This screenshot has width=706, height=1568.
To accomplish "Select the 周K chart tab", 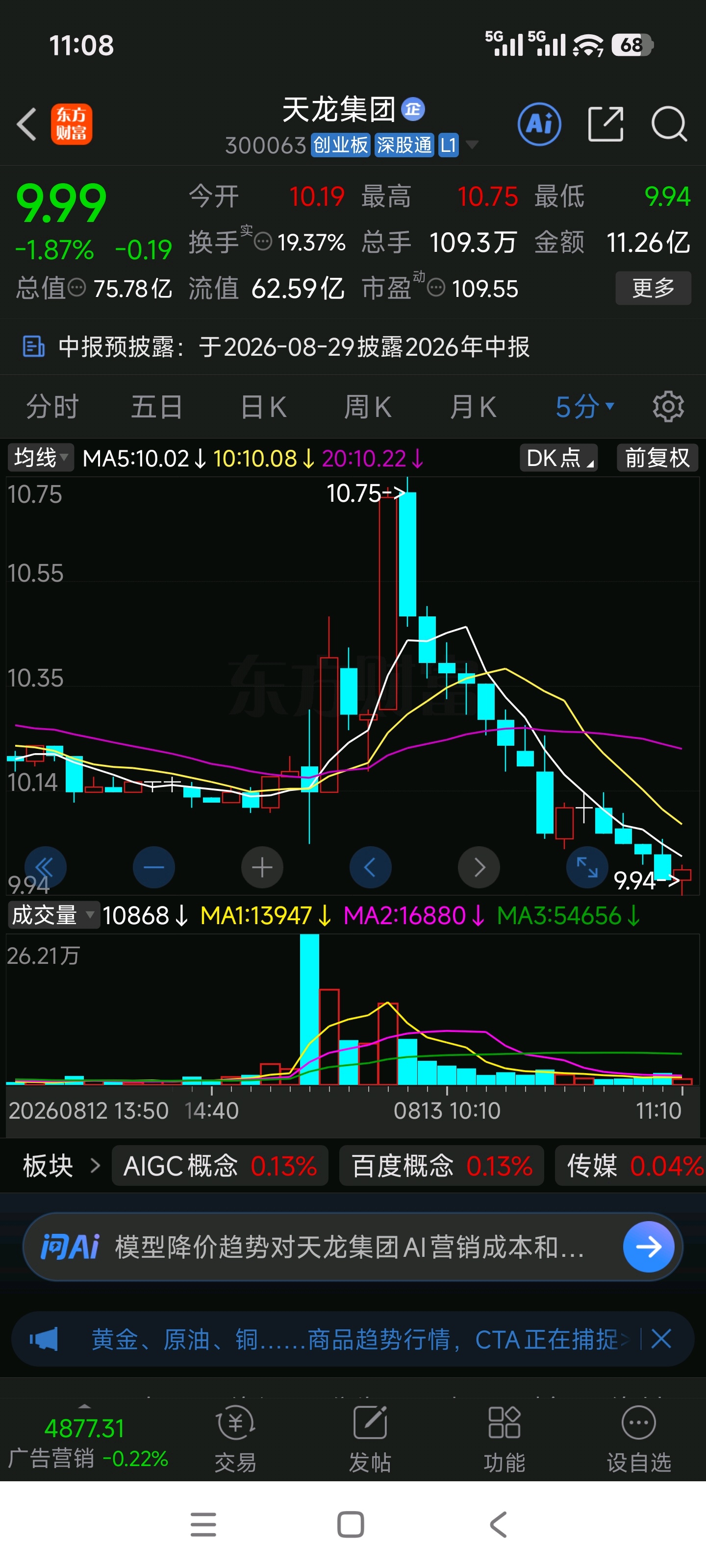I will pyautogui.click(x=368, y=407).
